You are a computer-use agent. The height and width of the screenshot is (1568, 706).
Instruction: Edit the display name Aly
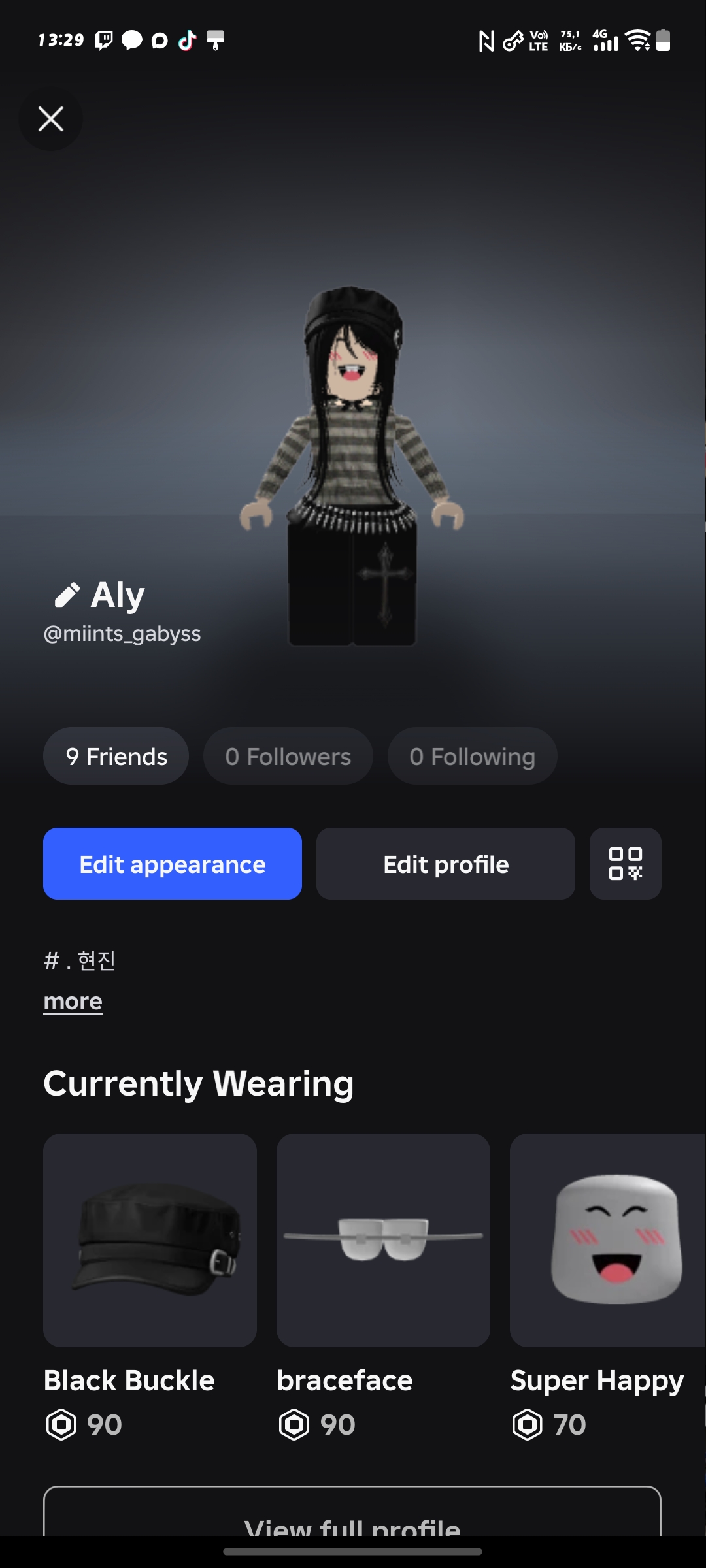[x=67, y=595]
